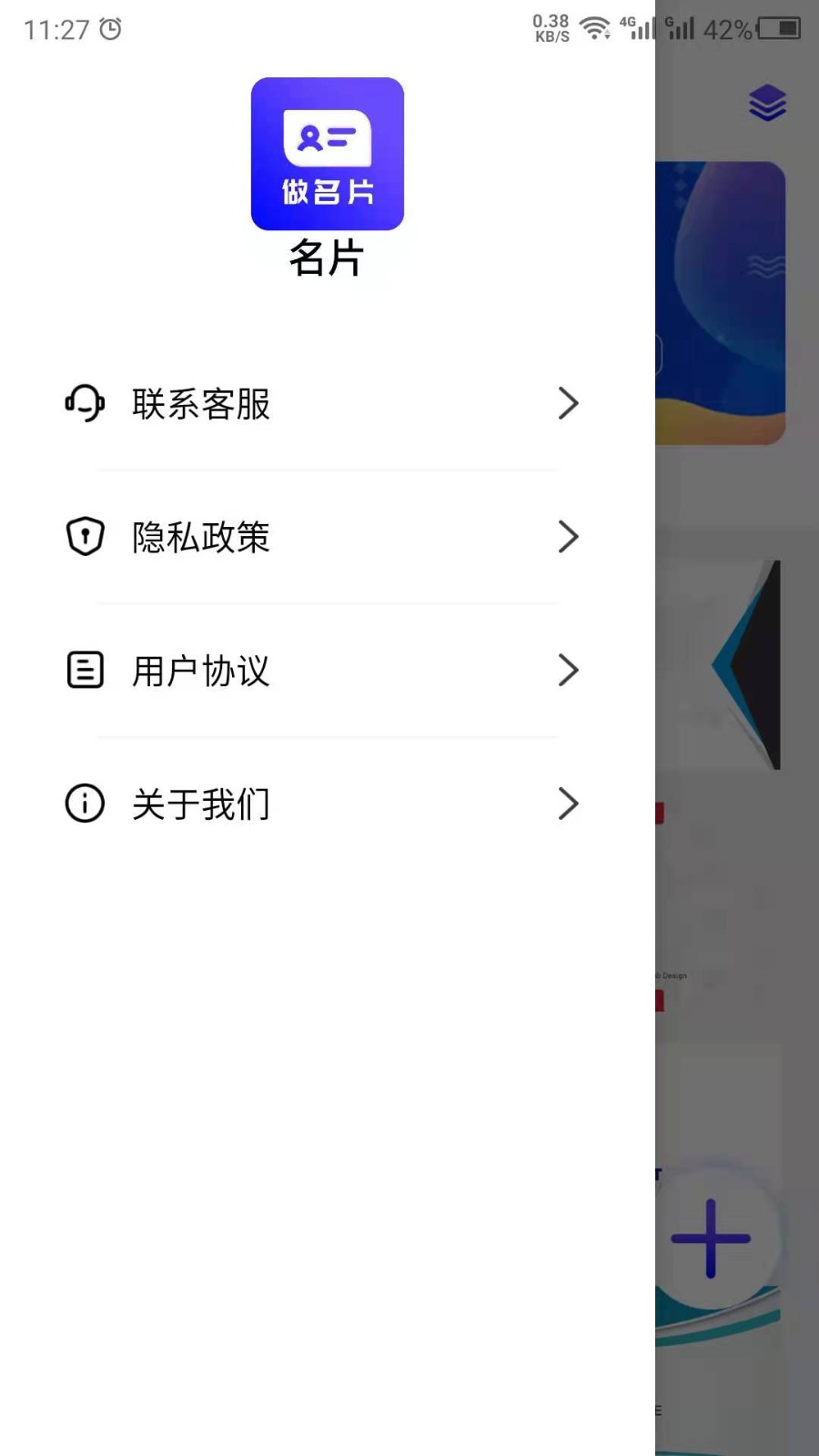Open the 关于我们 menu entry

click(198, 804)
